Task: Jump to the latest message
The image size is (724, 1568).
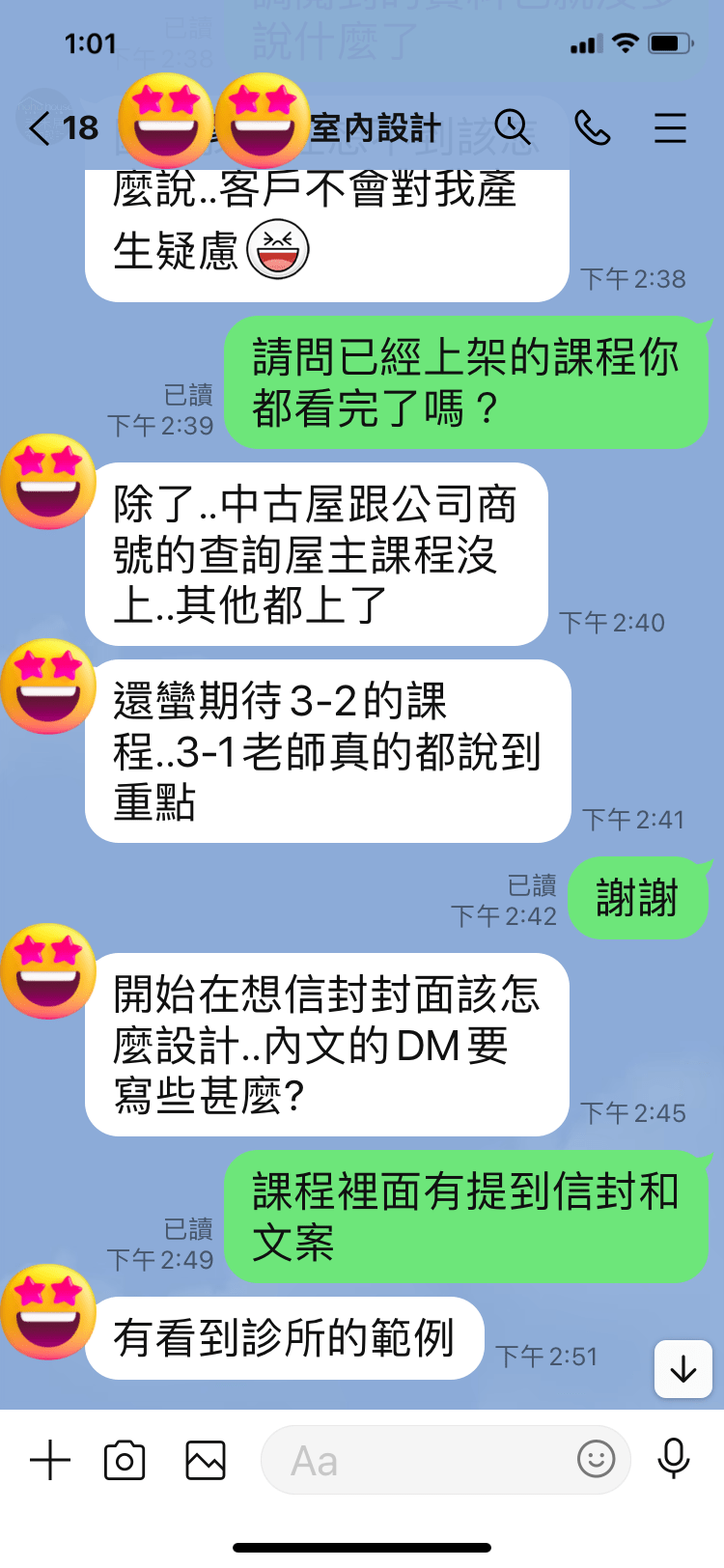Action: (682, 1368)
